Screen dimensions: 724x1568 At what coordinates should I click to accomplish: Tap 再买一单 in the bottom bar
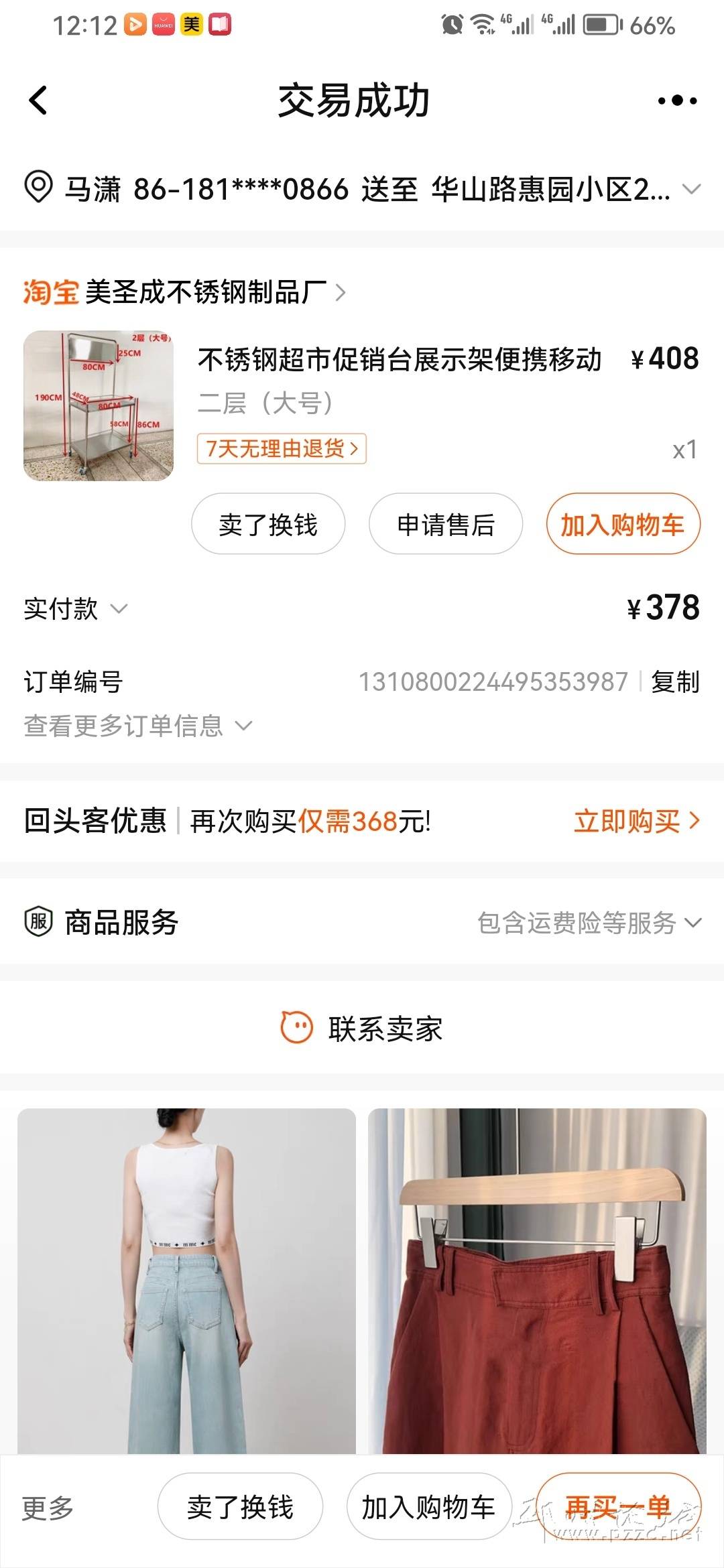(619, 1506)
